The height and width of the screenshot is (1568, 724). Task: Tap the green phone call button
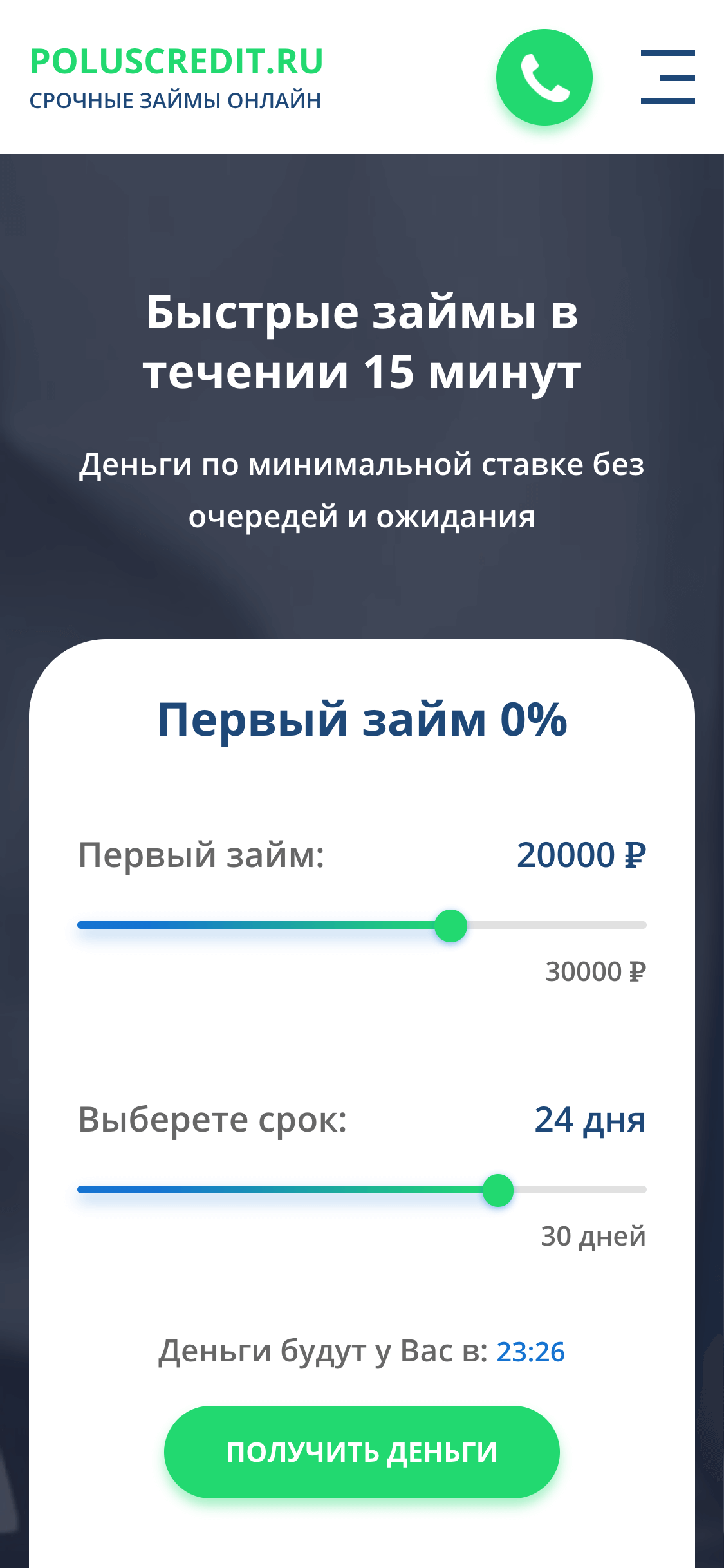(x=544, y=77)
